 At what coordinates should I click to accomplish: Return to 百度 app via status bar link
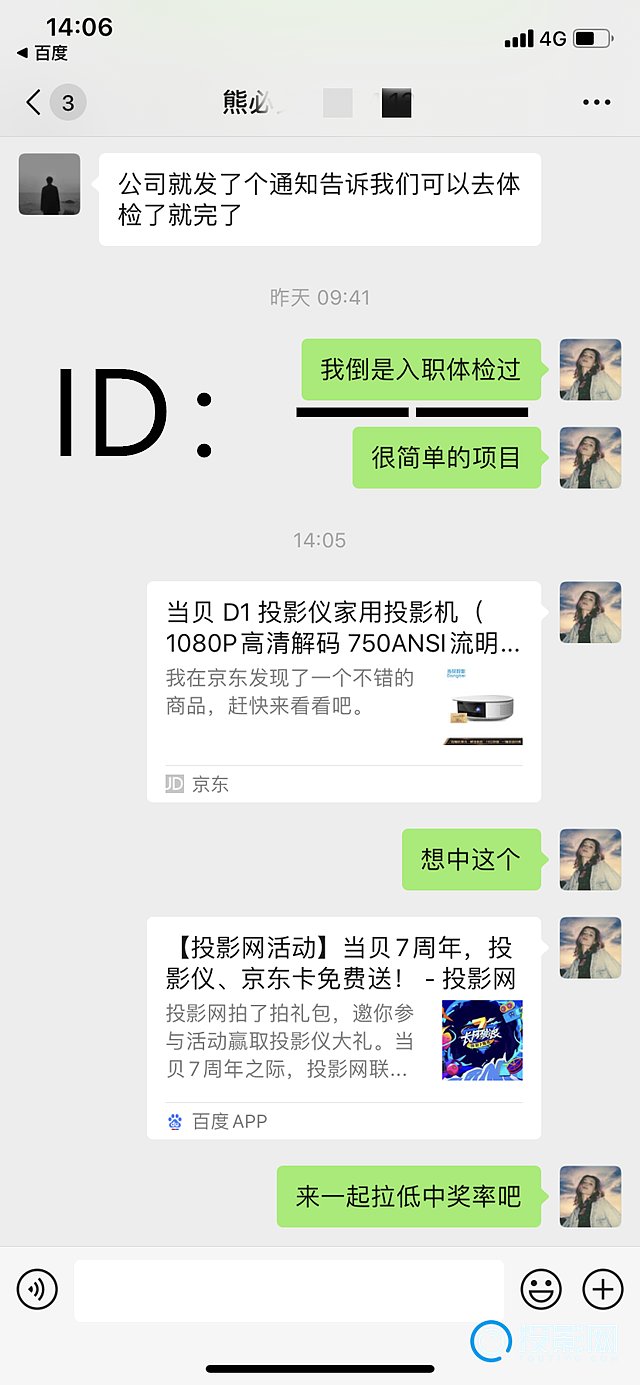point(44,53)
